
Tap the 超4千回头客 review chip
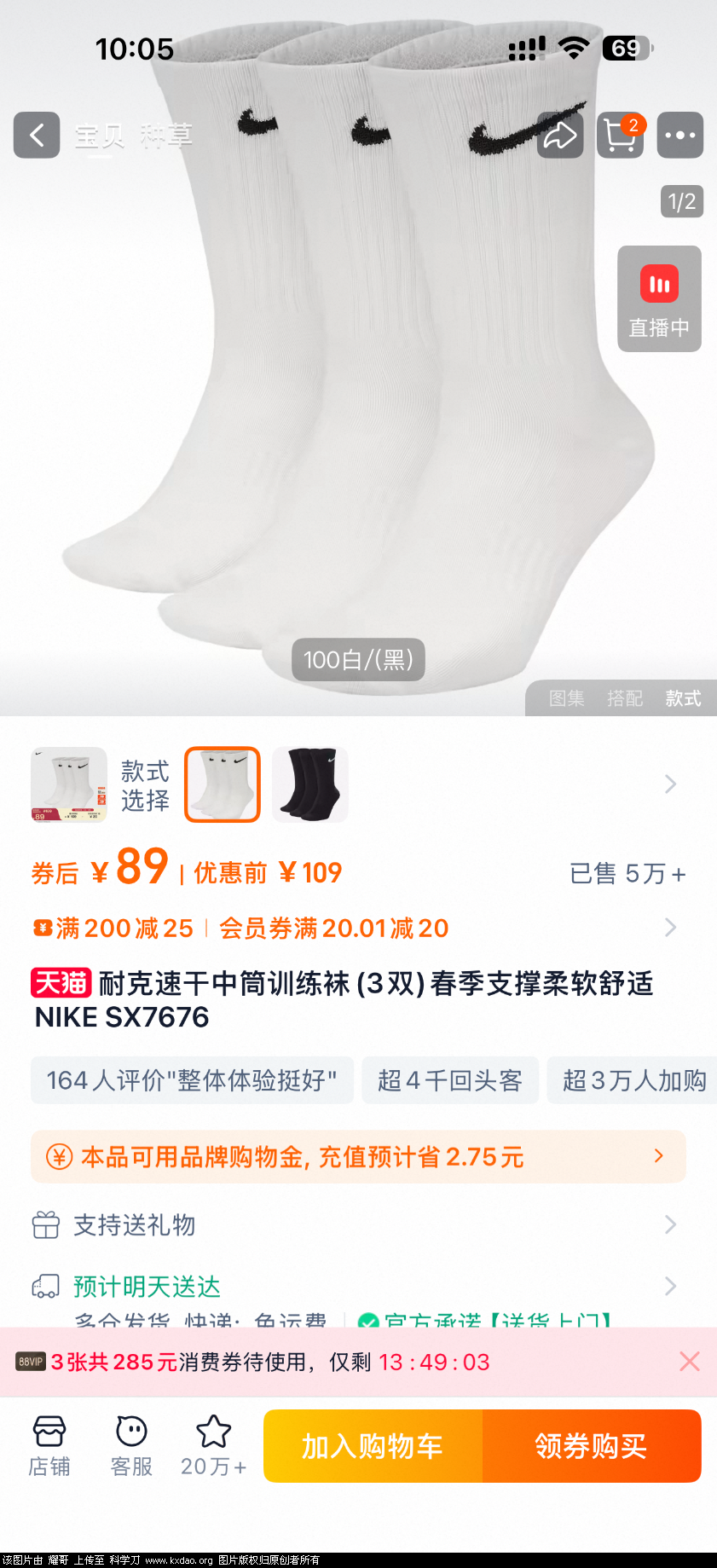coord(449,1080)
